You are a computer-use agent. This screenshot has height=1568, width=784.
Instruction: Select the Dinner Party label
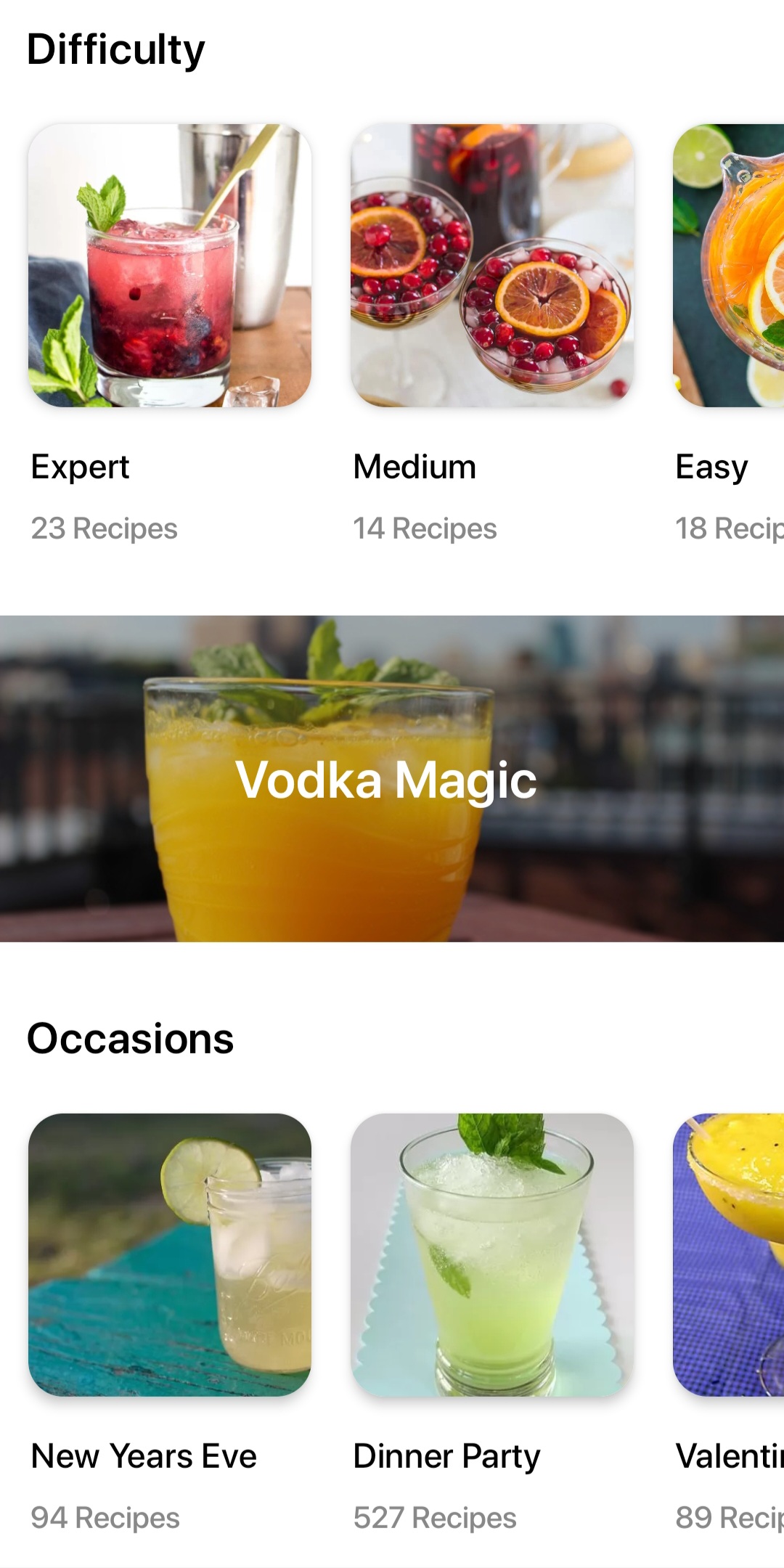point(447,1455)
